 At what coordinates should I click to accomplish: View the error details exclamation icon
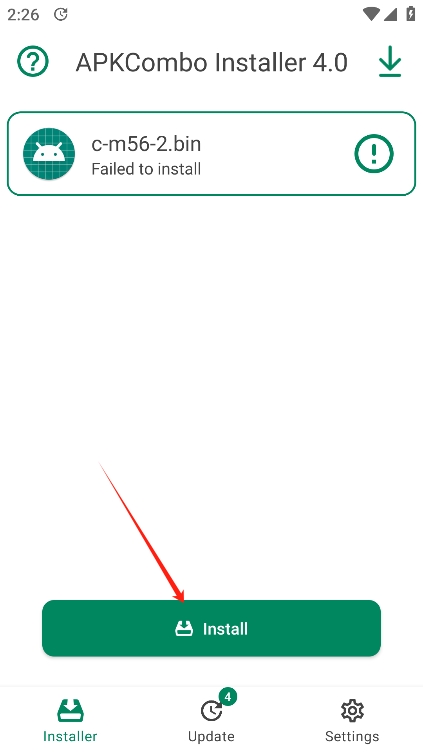[x=374, y=154]
